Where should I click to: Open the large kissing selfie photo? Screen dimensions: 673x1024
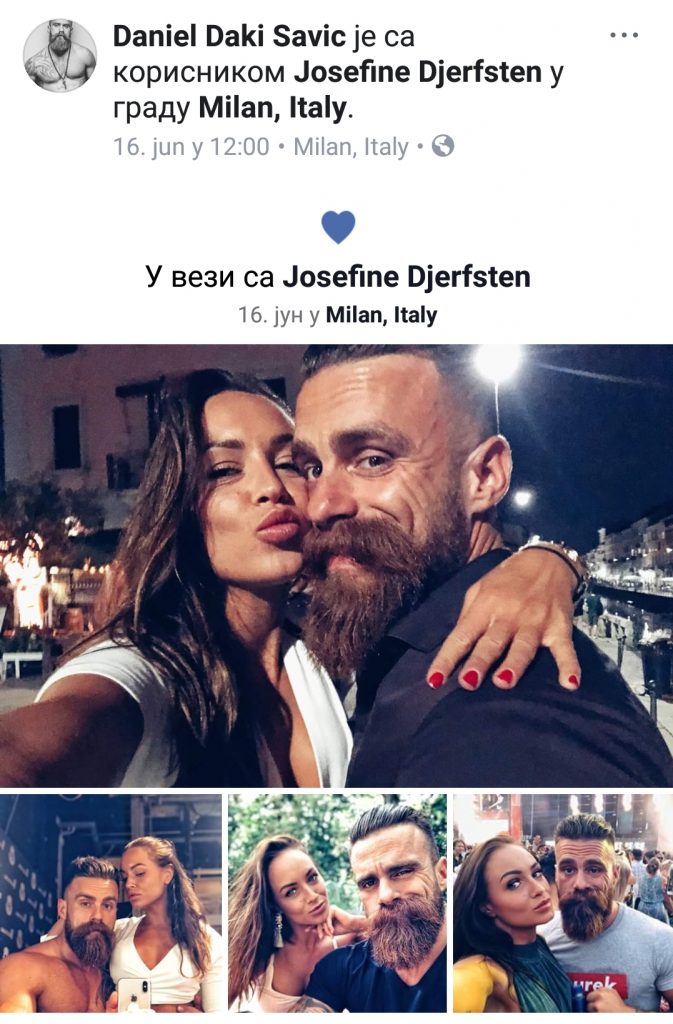click(336, 565)
